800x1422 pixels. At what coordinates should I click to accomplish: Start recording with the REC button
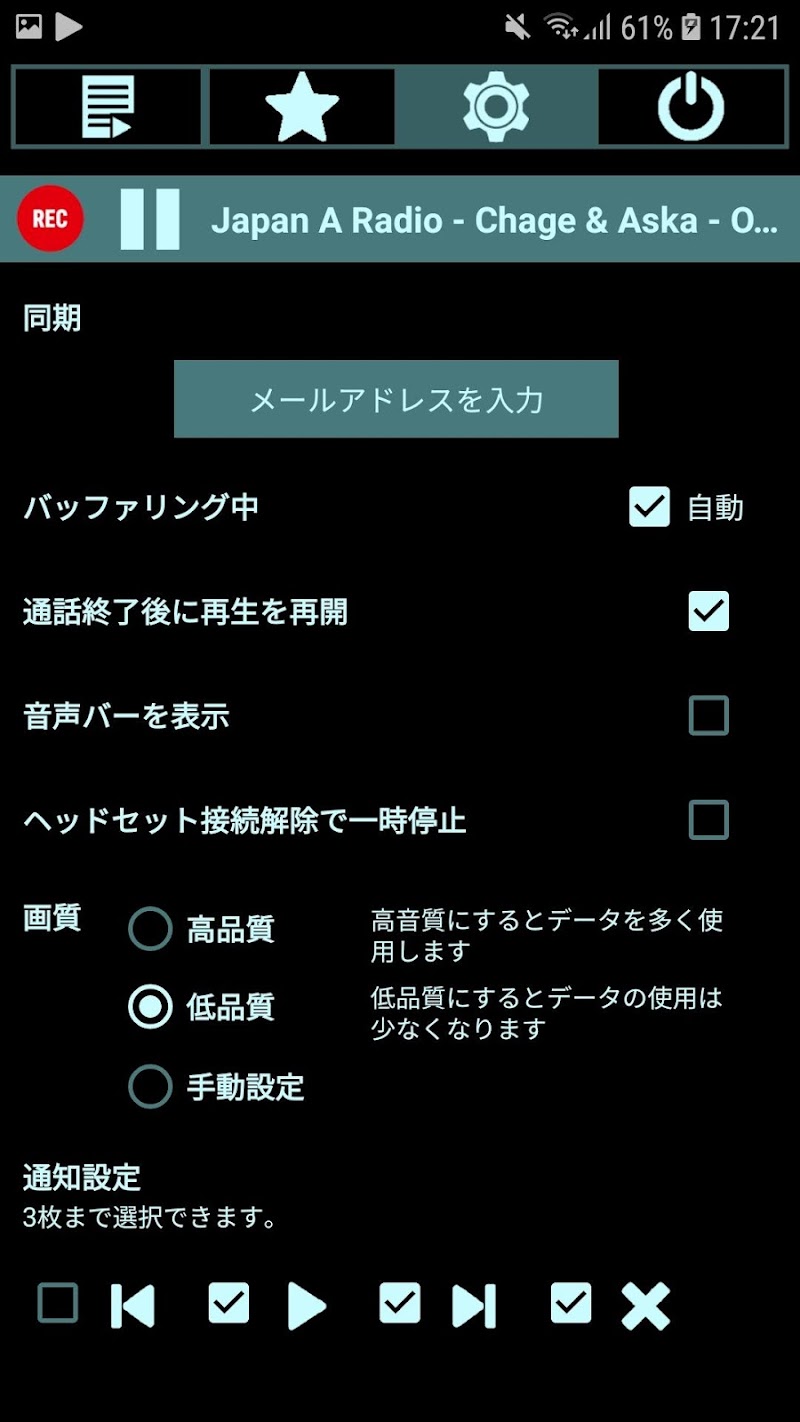point(50,219)
